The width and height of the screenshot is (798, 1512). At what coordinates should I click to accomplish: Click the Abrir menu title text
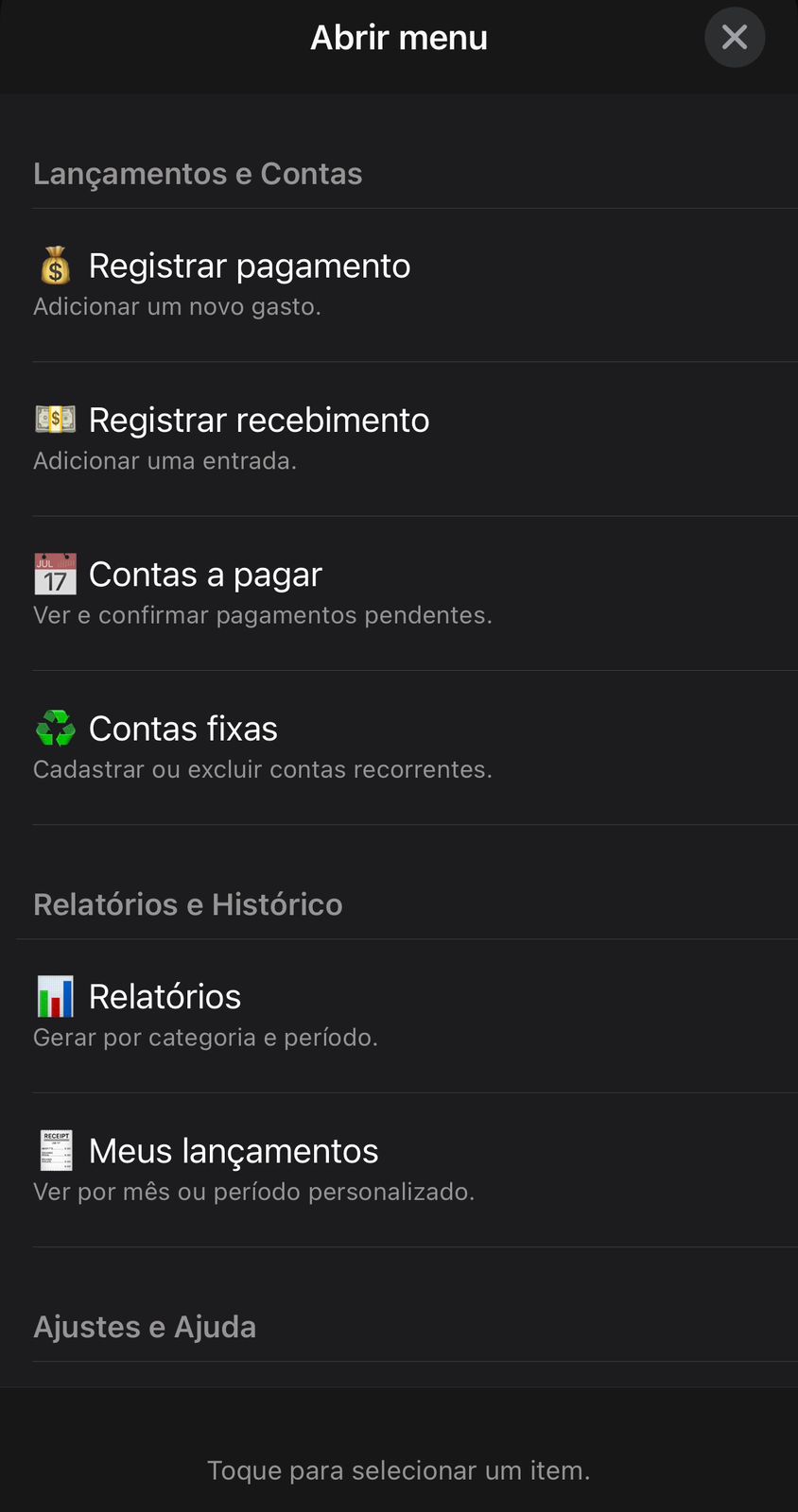tap(398, 37)
